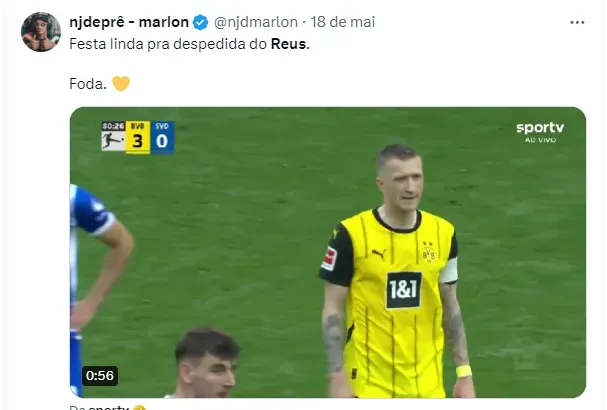607x410 pixels.
Task: Open the njdeprê - marlon display name
Action: 129,22
